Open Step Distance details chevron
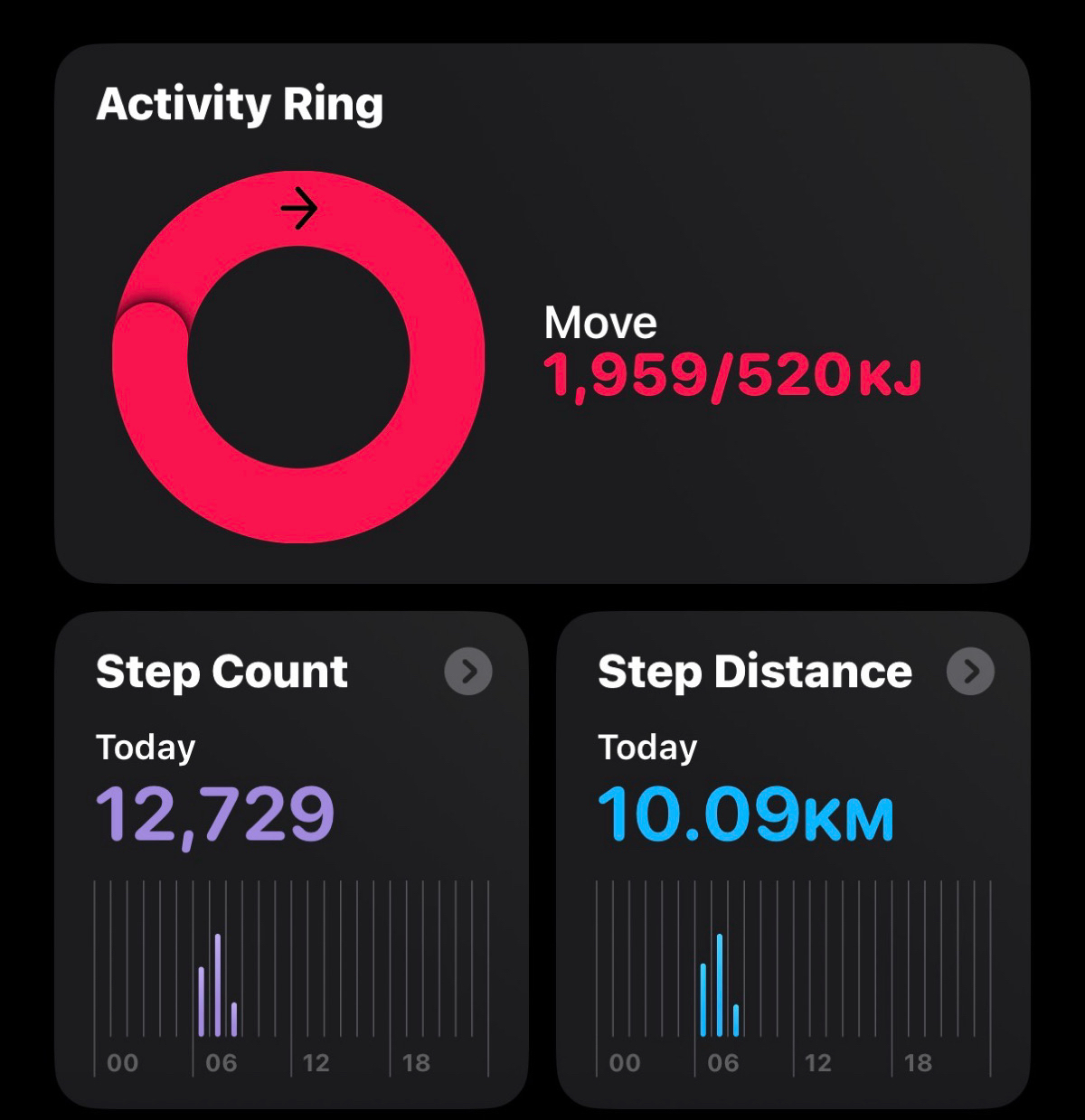 point(970,672)
